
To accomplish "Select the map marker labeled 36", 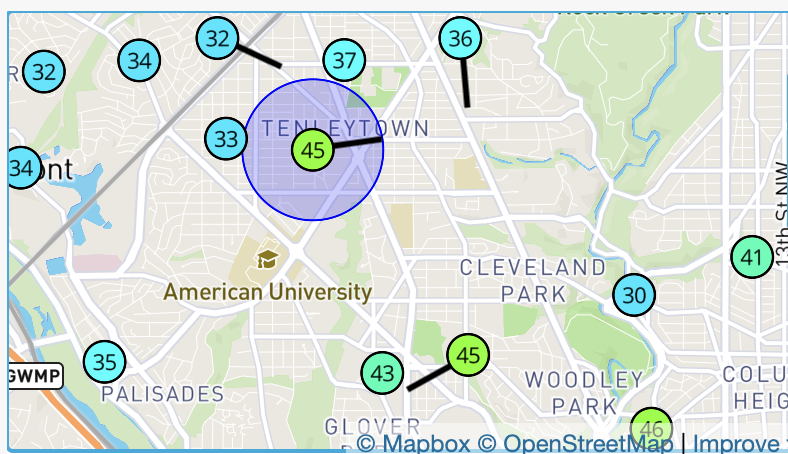I will [x=460, y=39].
